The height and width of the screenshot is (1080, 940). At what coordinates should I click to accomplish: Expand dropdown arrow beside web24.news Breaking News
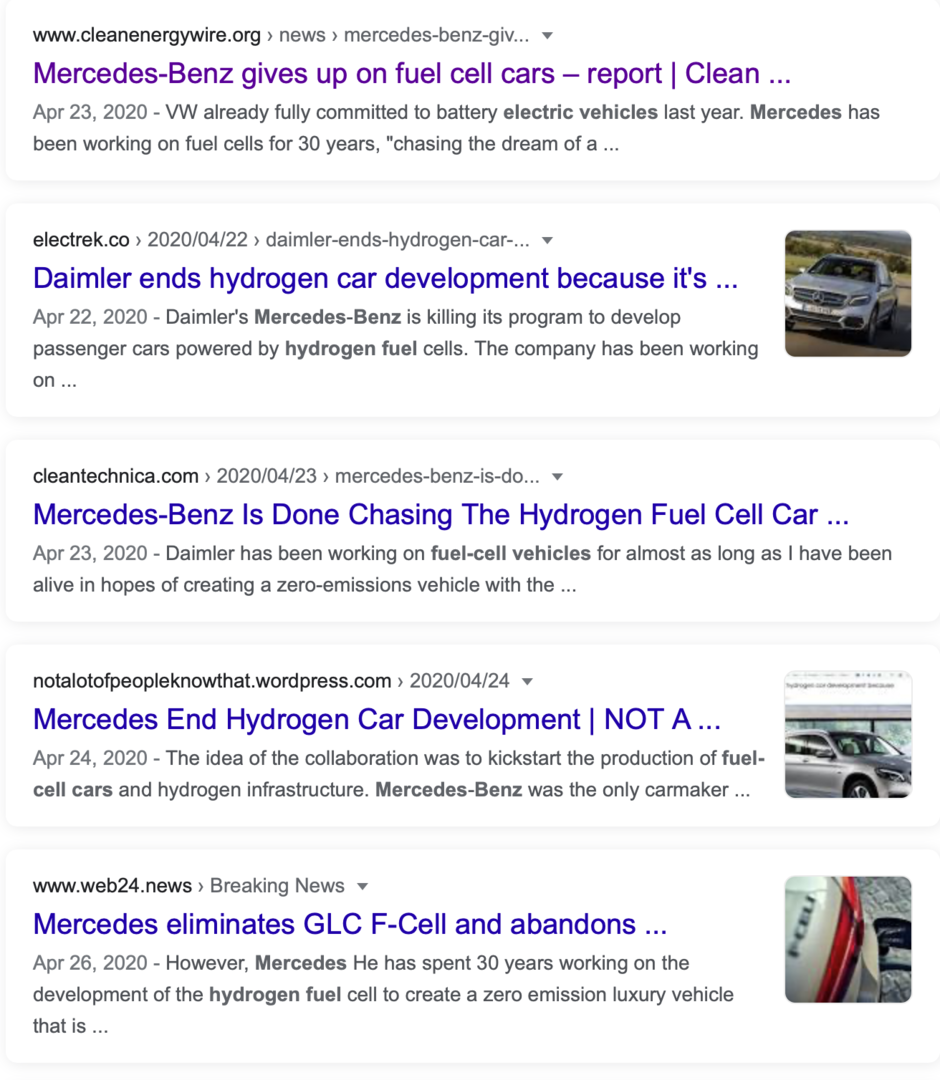tap(362, 887)
